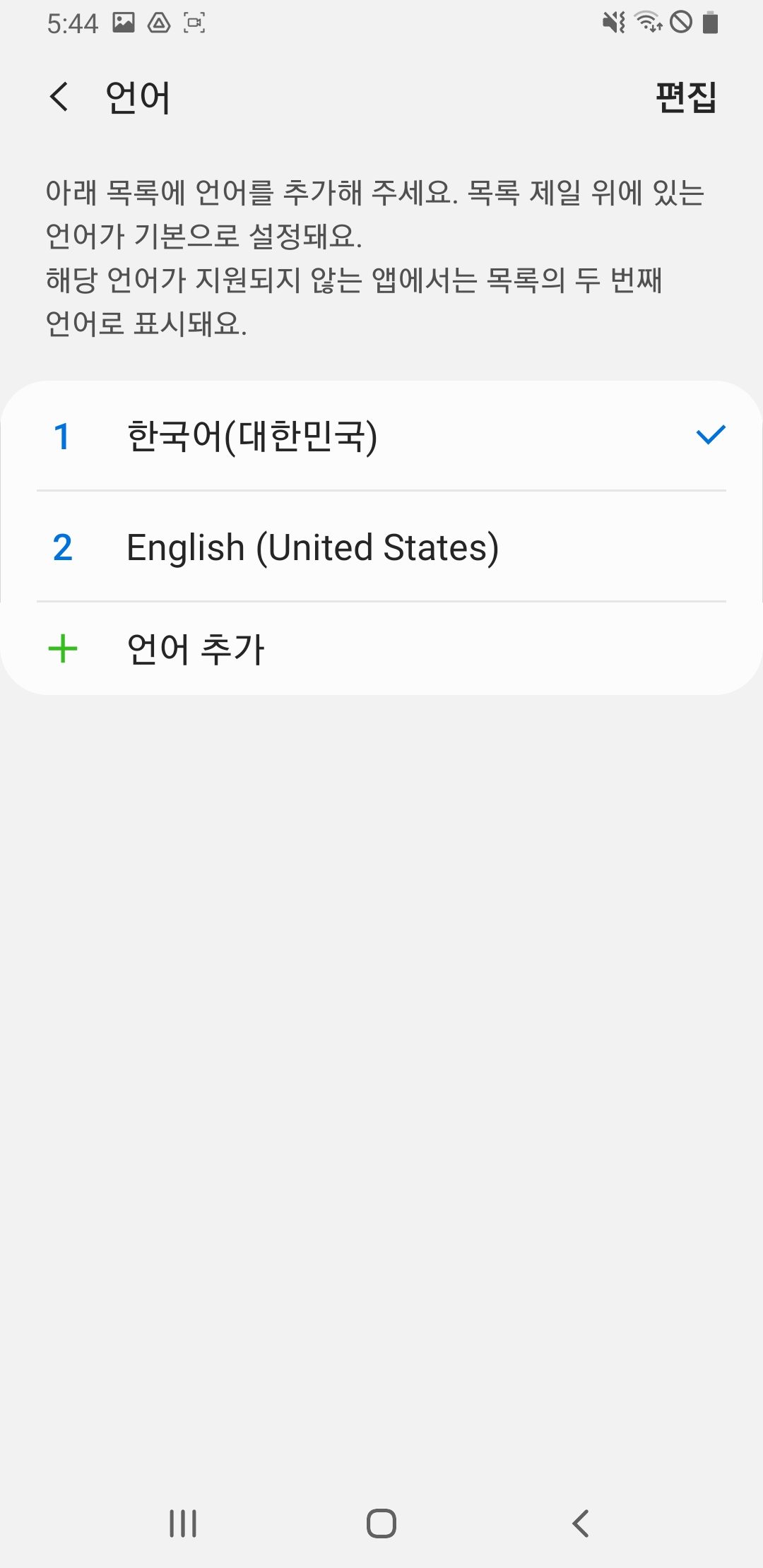The width and height of the screenshot is (763, 1568).
Task: Go to the home screen
Action: pyautogui.click(x=381, y=1524)
